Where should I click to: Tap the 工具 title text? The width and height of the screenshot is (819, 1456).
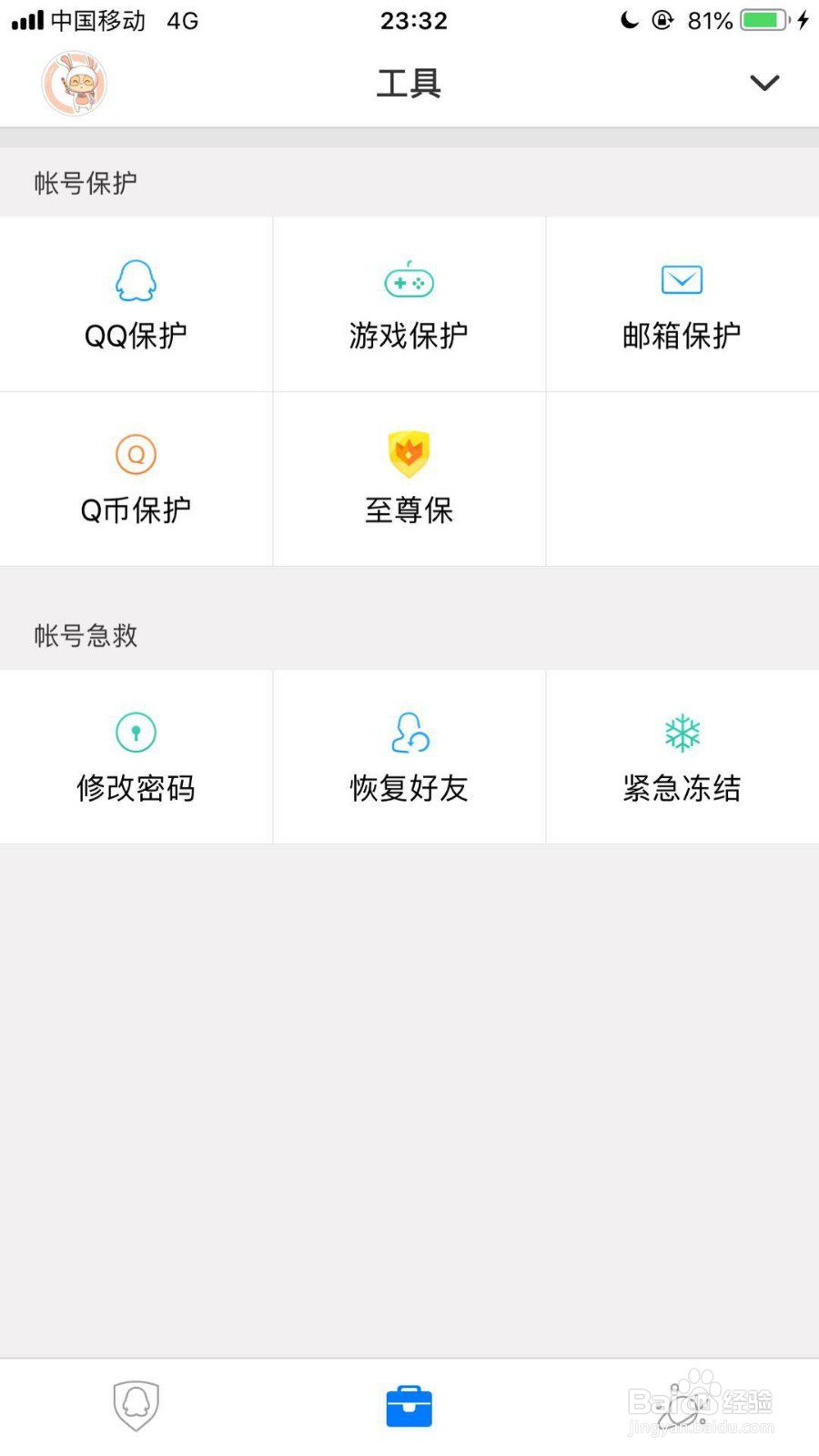click(409, 82)
